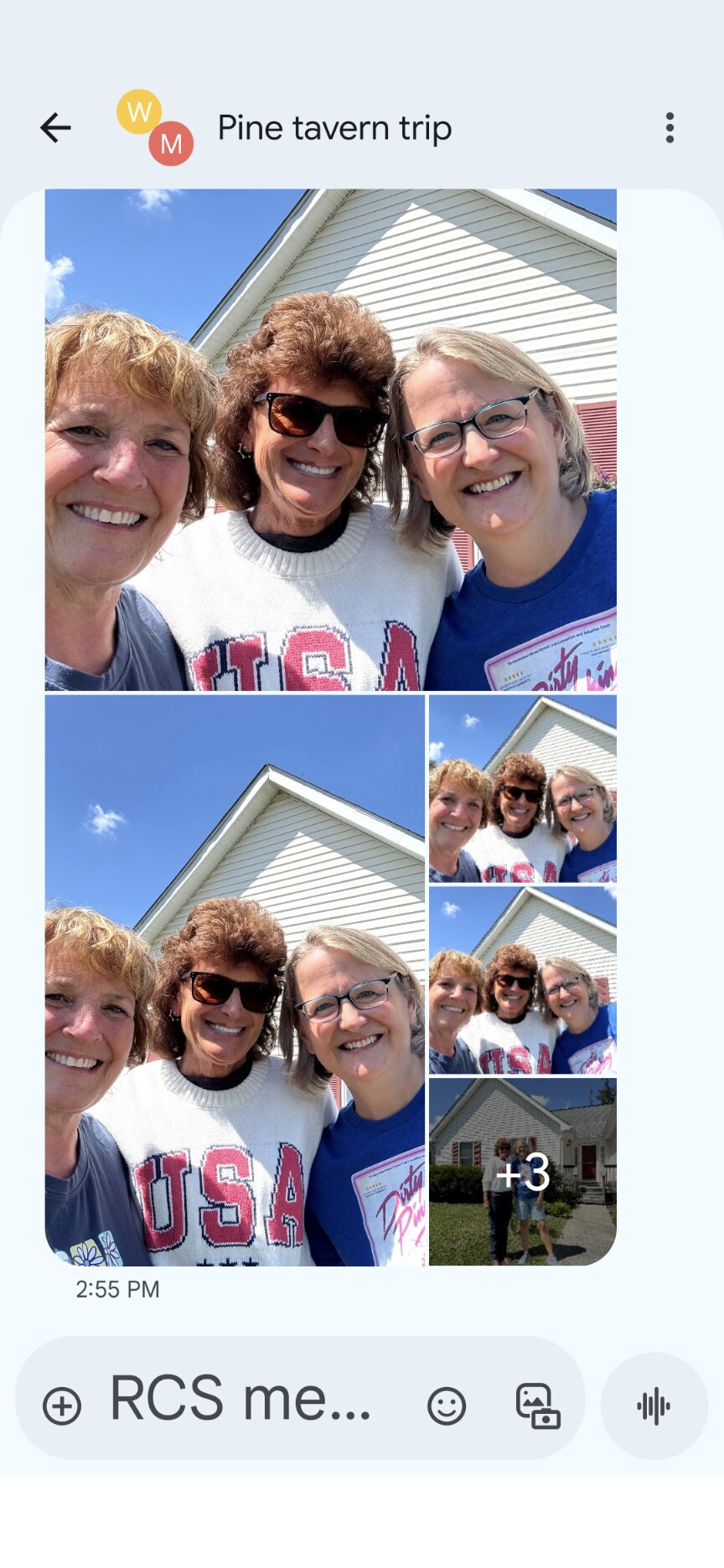Go back from Pine tavern trip chat
Image resolution: width=724 pixels, height=1568 pixels.
point(55,128)
